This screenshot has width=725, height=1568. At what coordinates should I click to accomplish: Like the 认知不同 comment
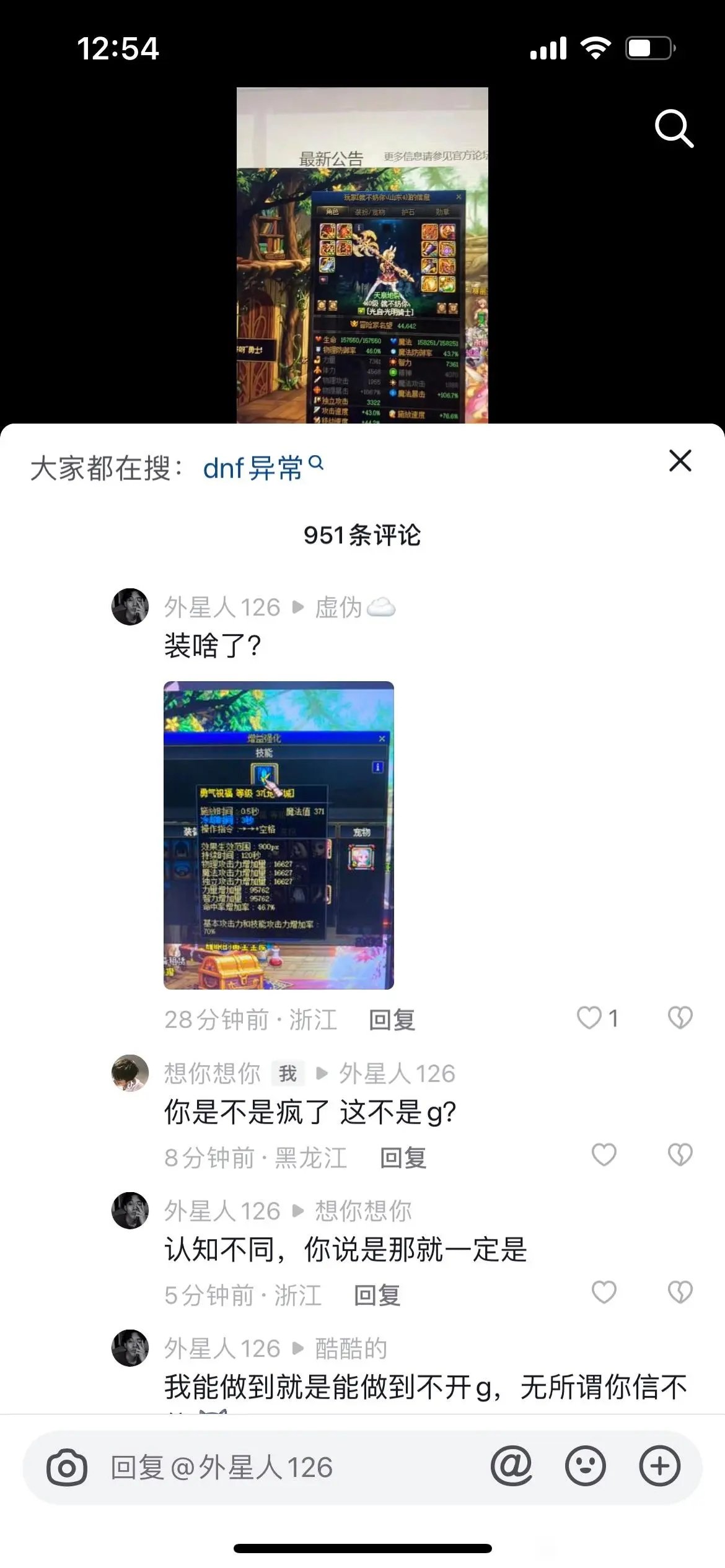pos(604,1292)
